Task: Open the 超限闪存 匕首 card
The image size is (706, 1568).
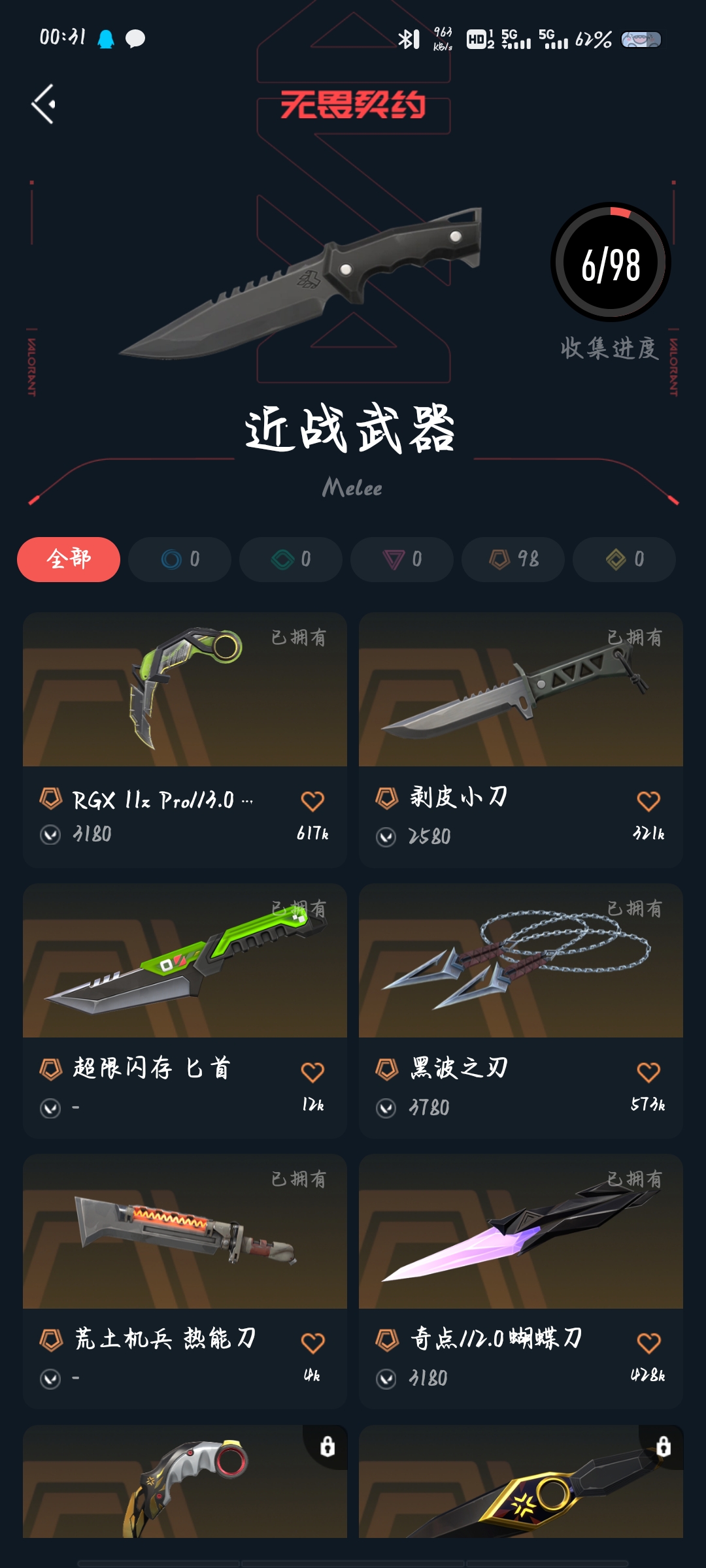Action: [x=185, y=964]
